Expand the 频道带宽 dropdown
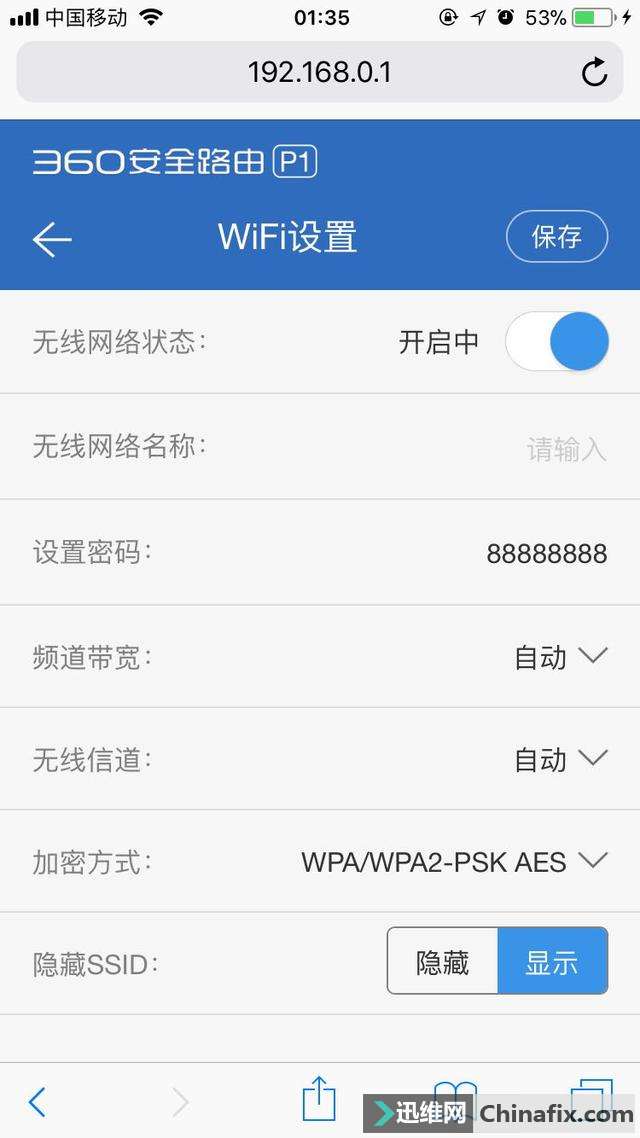The image size is (640, 1138). [560, 657]
